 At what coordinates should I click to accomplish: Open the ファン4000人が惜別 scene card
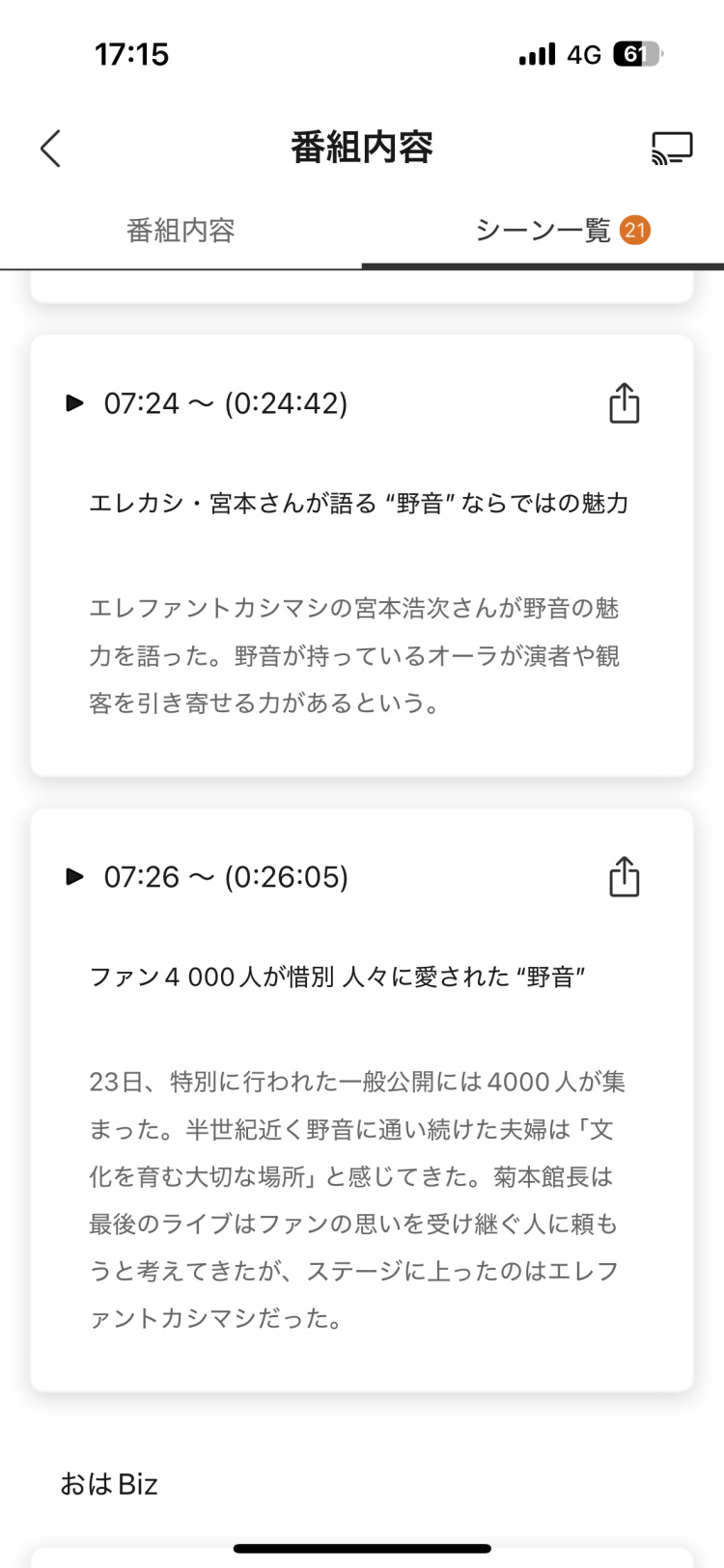tap(338, 977)
